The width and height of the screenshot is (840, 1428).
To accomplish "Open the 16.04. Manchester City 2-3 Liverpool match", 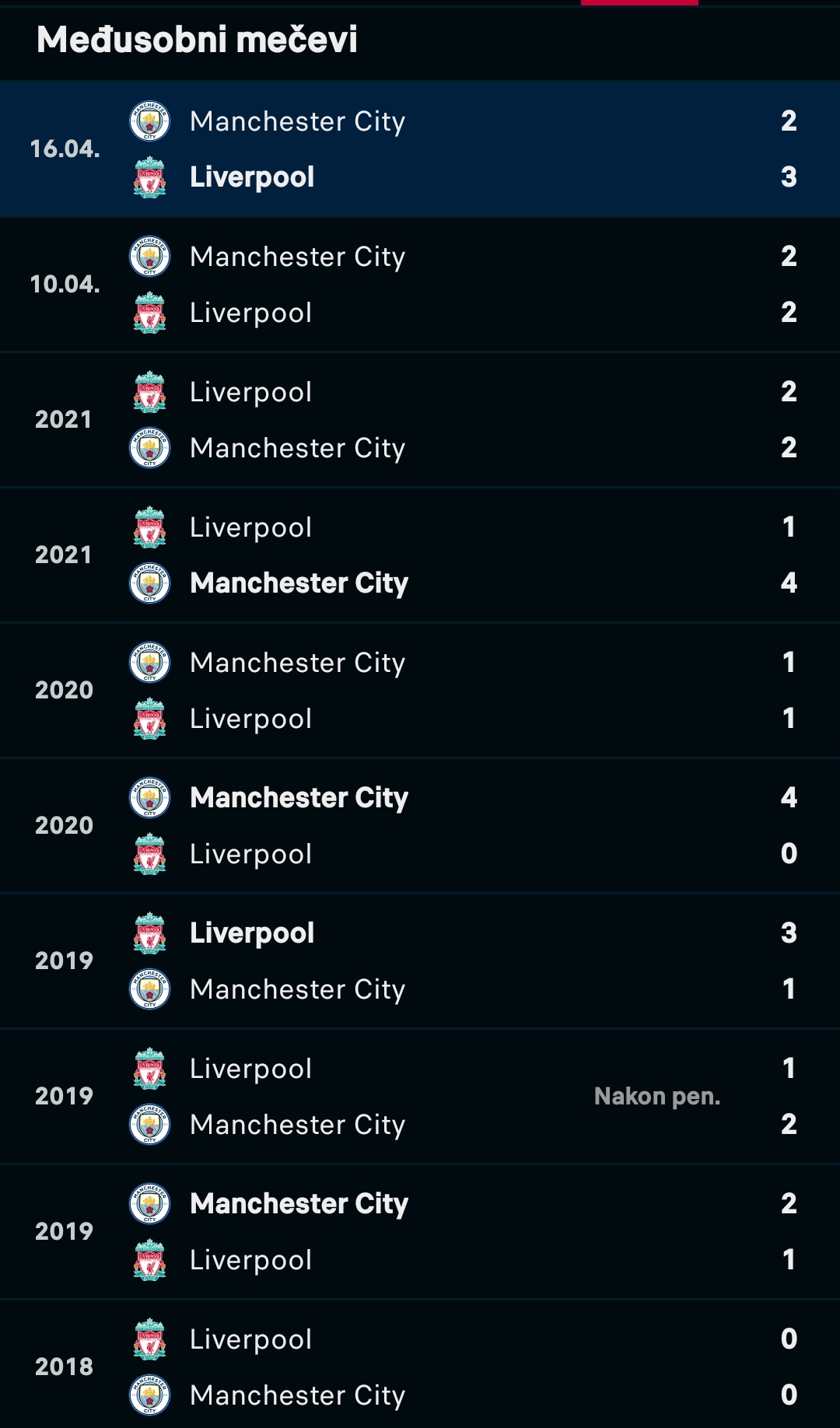I will pos(420,149).
